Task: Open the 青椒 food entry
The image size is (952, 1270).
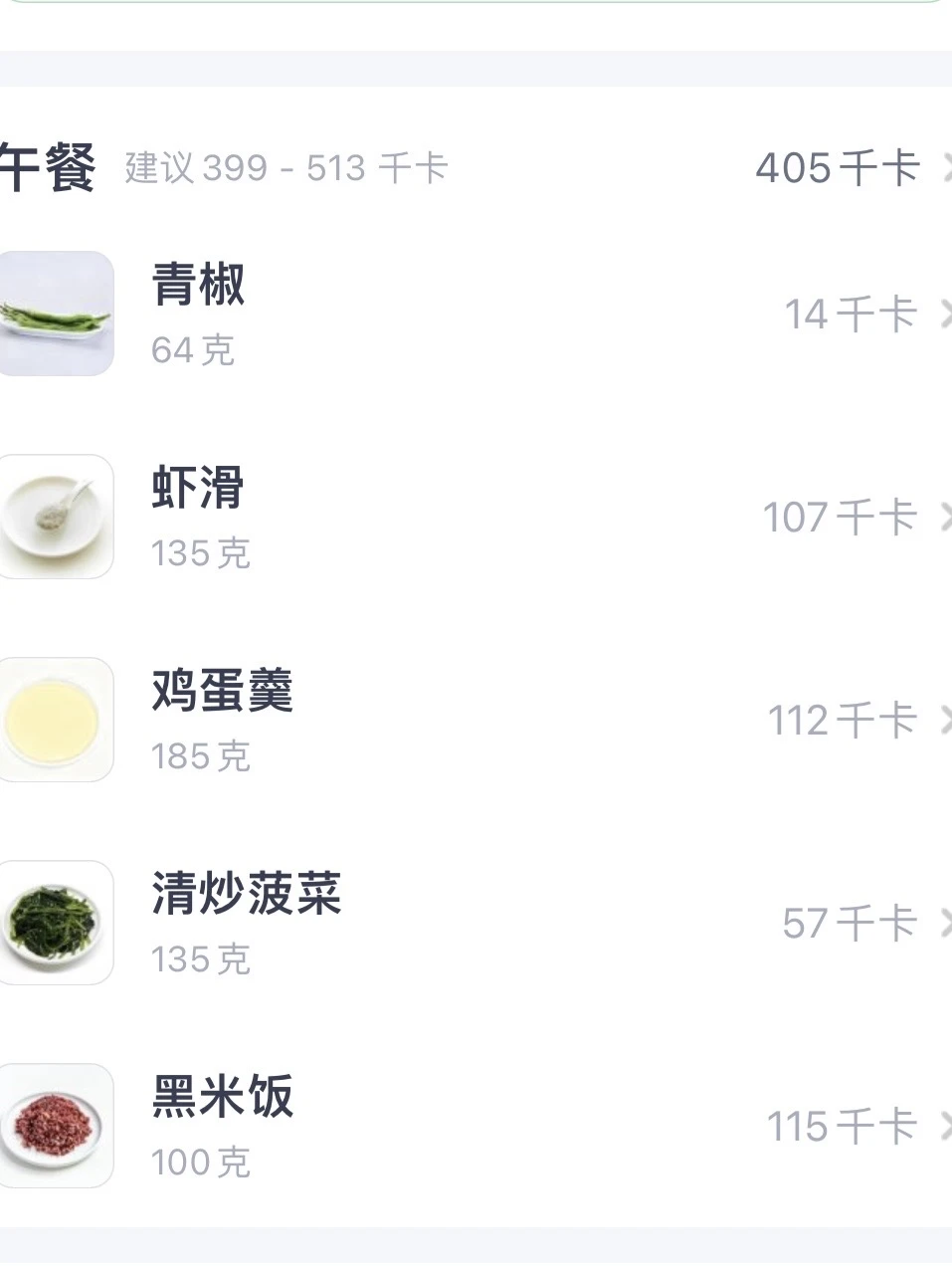Action: click(x=476, y=315)
